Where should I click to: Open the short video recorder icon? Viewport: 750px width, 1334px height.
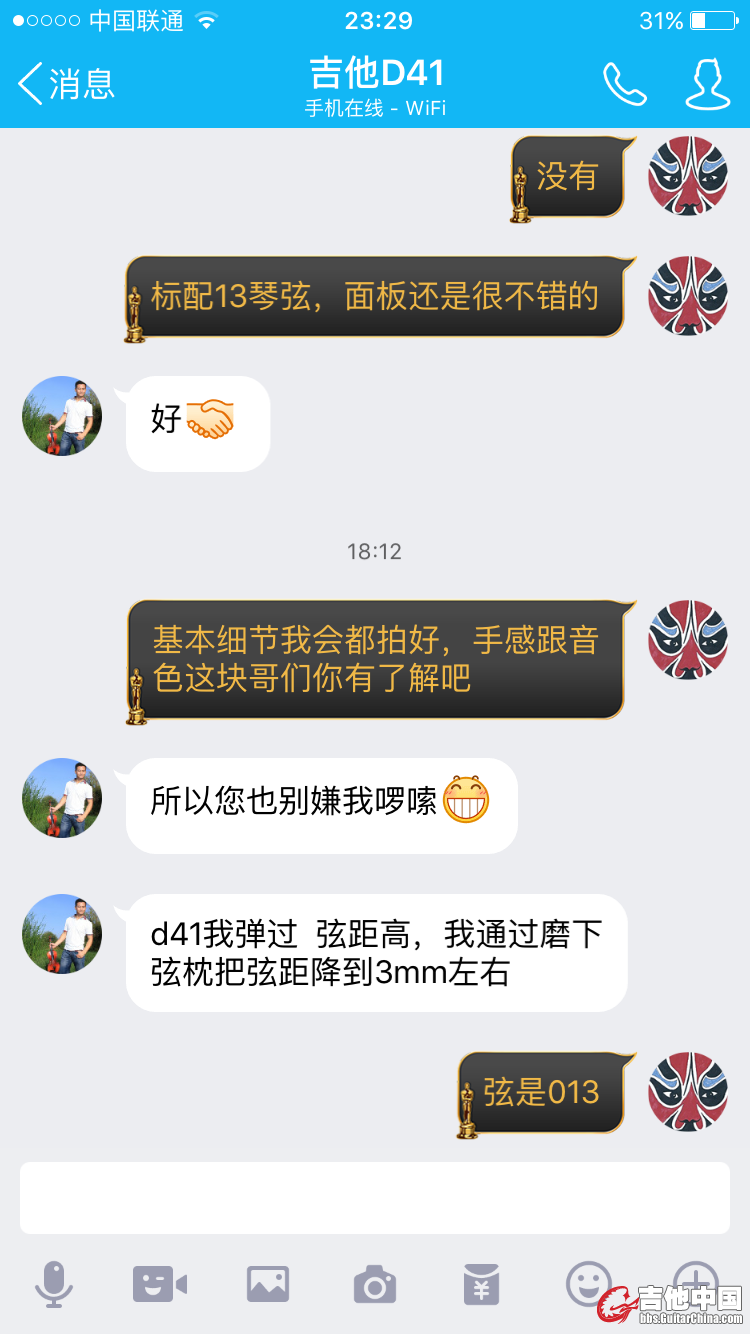point(160,1284)
